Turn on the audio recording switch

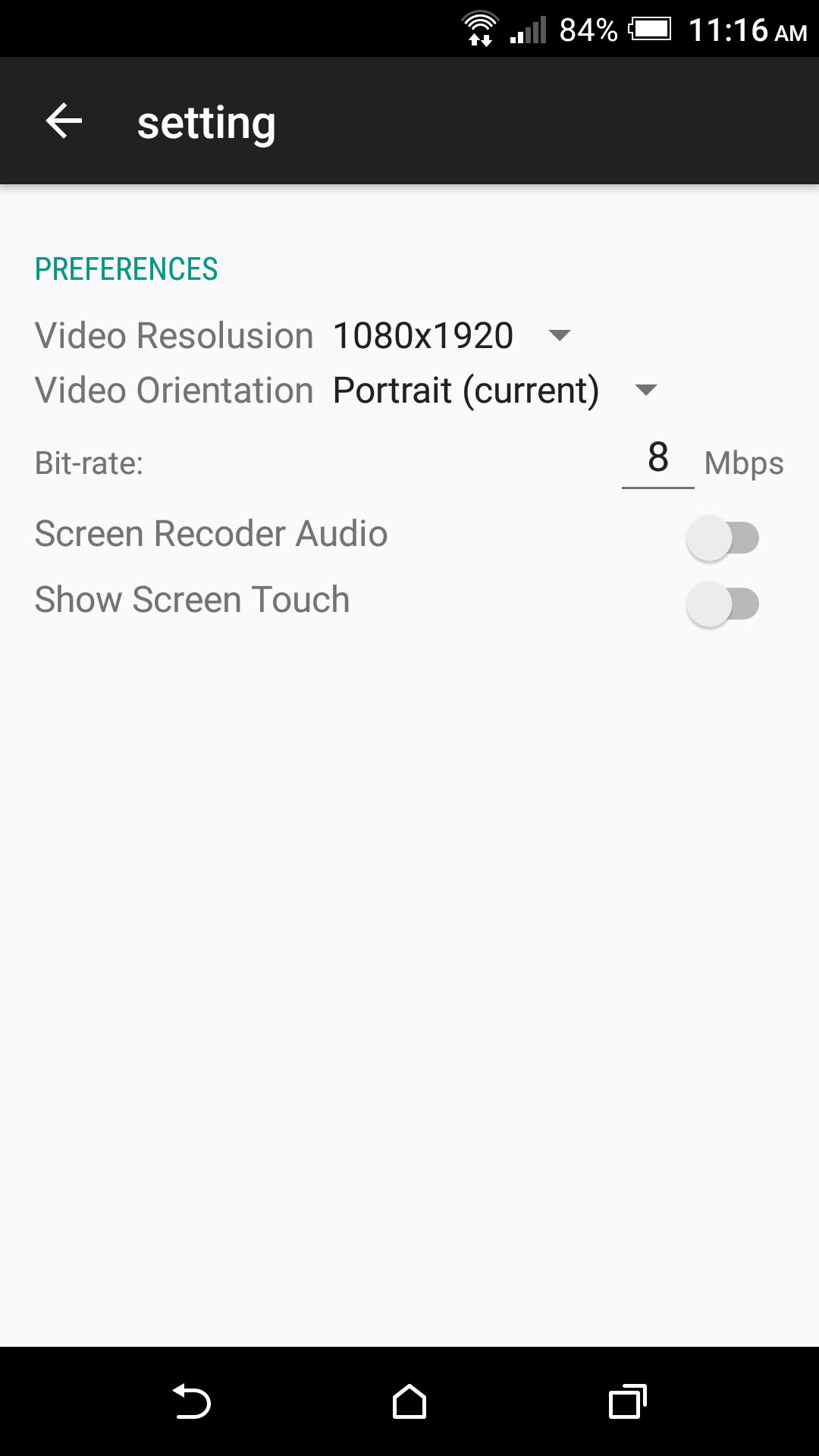click(x=722, y=537)
